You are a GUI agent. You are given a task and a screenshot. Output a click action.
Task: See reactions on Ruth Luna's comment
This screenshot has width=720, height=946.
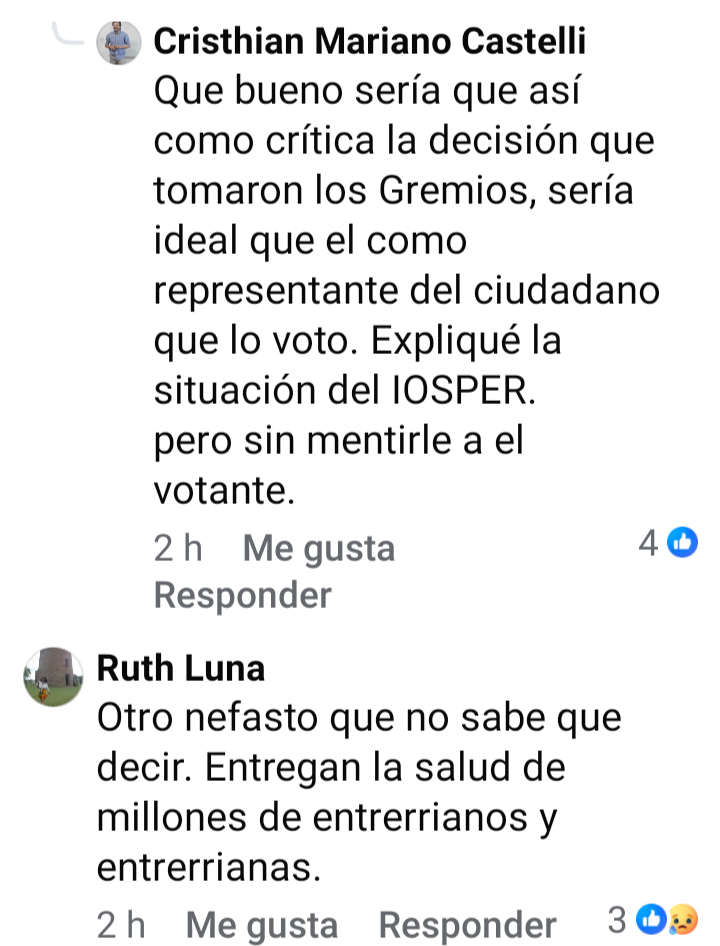pyautogui.click(x=652, y=918)
